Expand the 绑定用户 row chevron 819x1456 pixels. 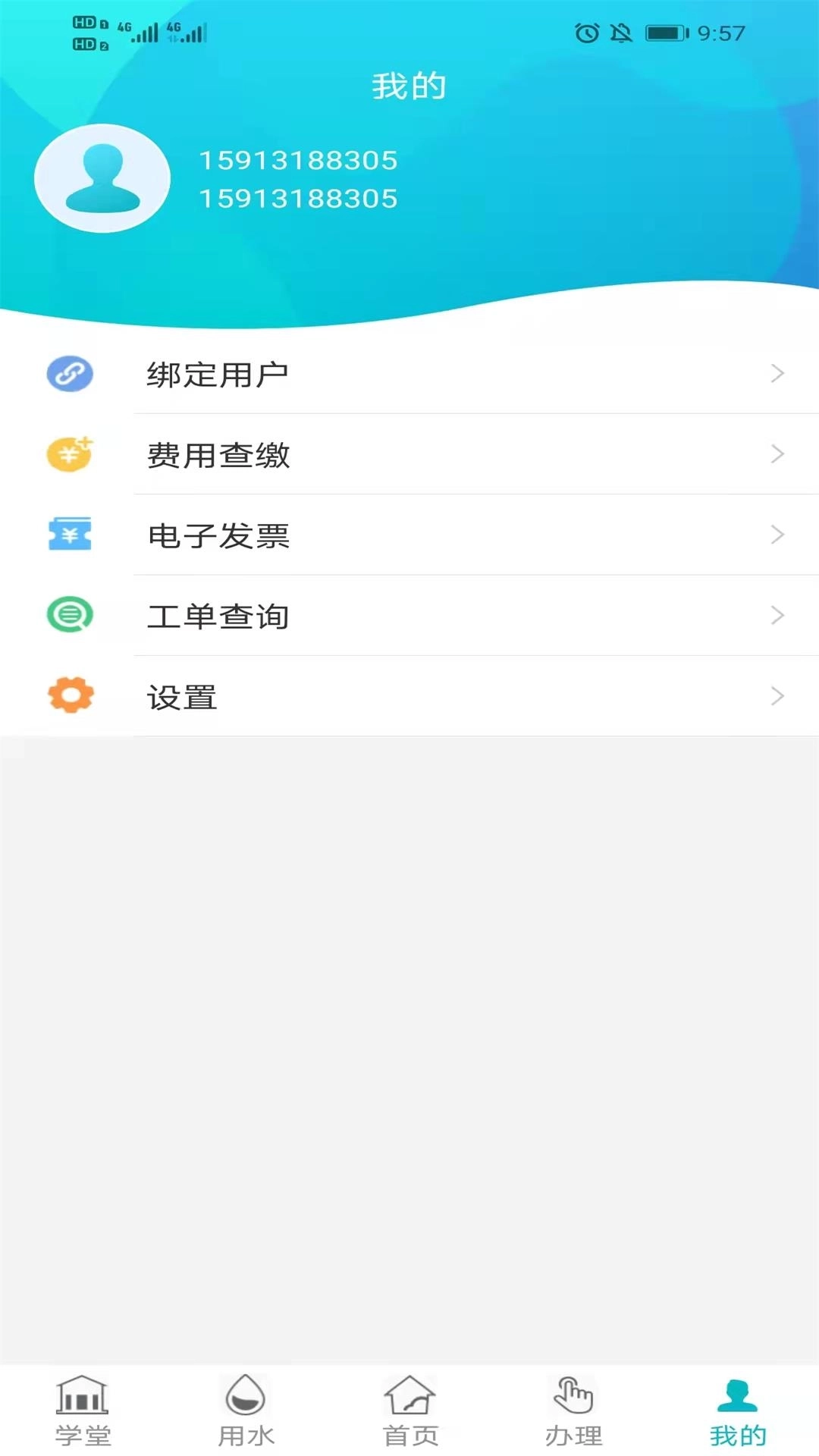coord(777,373)
